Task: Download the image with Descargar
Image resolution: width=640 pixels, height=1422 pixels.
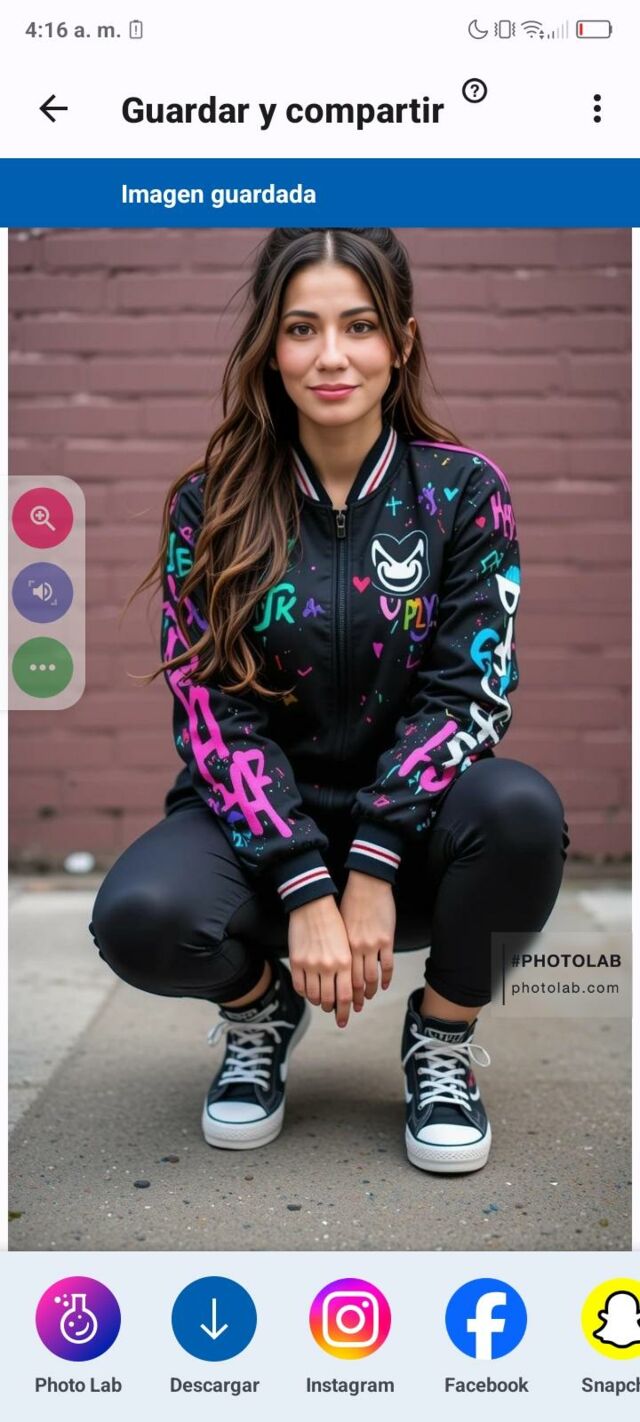Action: [x=214, y=1319]
